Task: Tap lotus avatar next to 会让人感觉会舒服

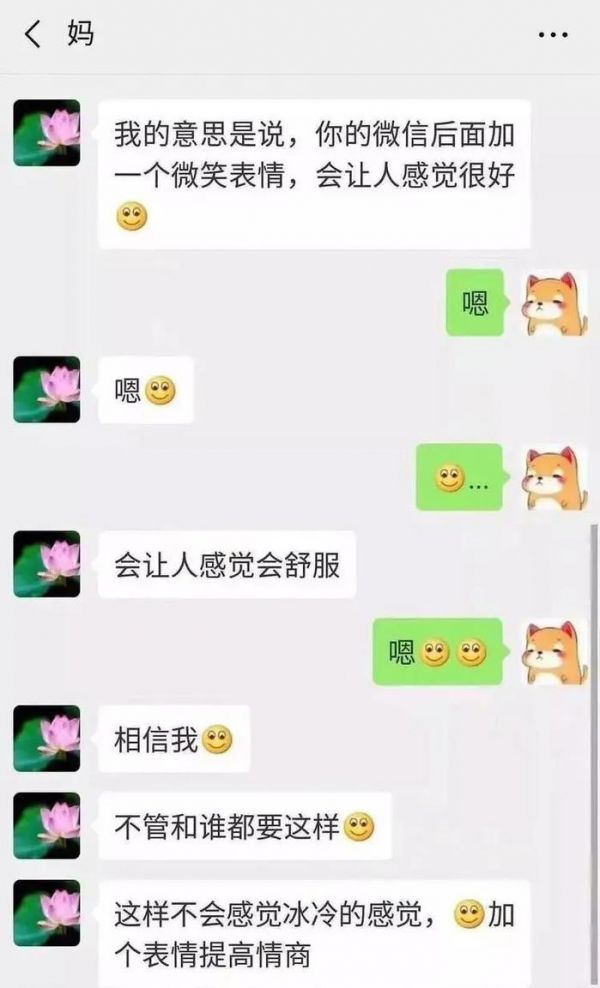Action: coord(46,564)
